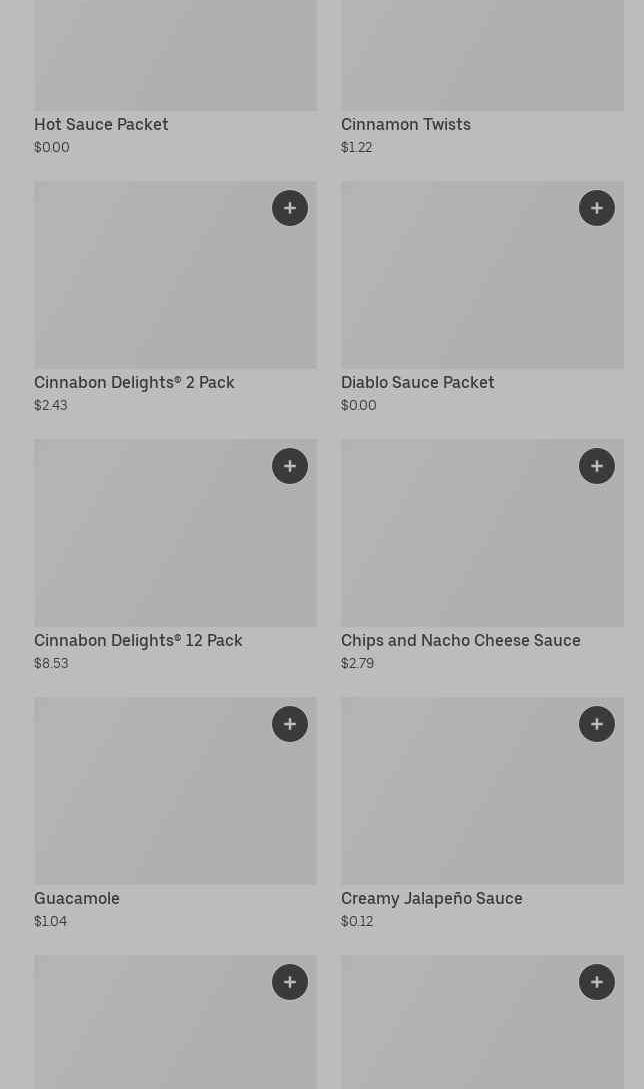Add Cinnabon Delights 12 Pack to cart
The height and width of the screenshot is (1089, 644).
click(290, 466)
